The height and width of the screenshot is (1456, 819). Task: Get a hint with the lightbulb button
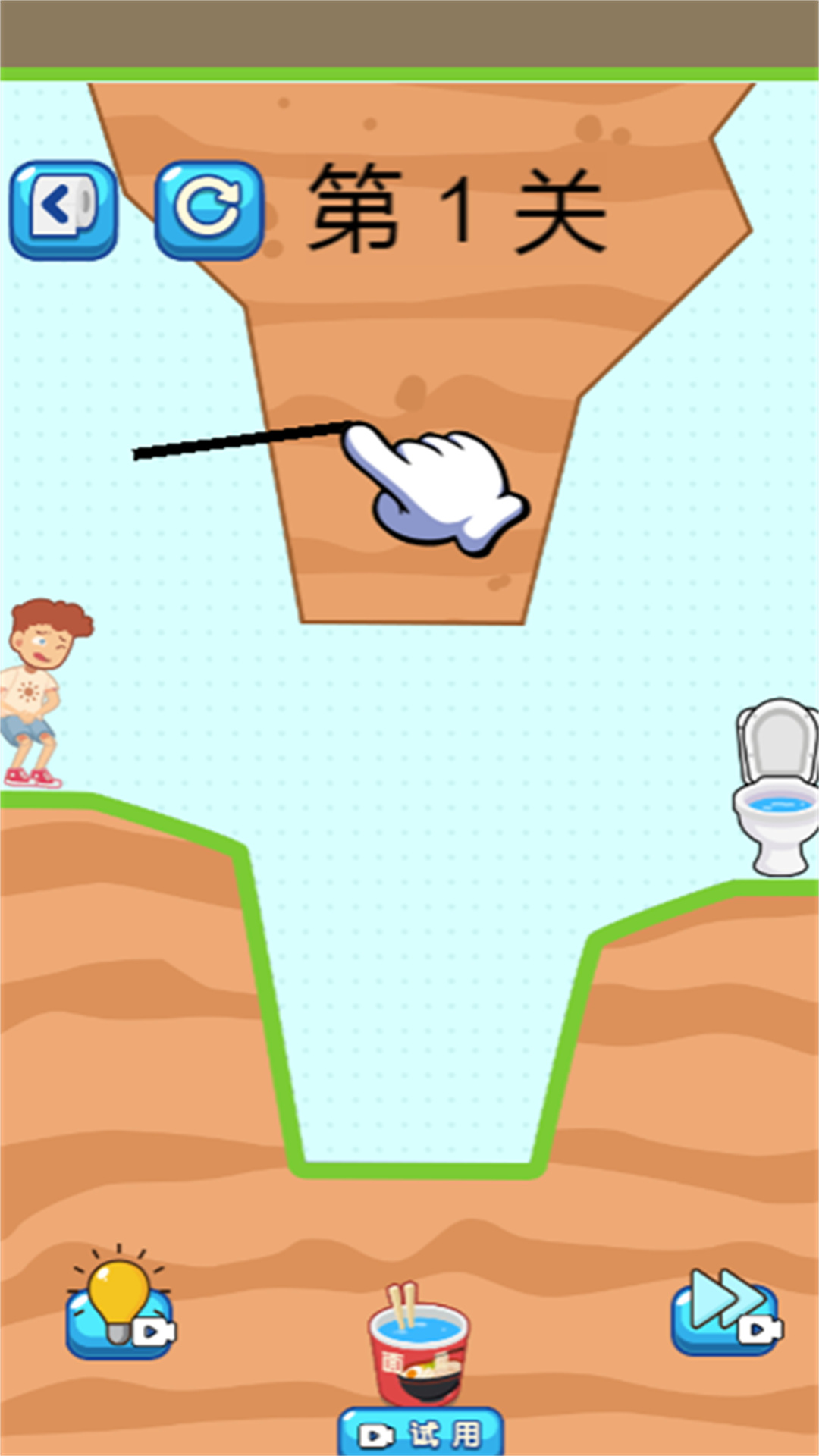120,1303
